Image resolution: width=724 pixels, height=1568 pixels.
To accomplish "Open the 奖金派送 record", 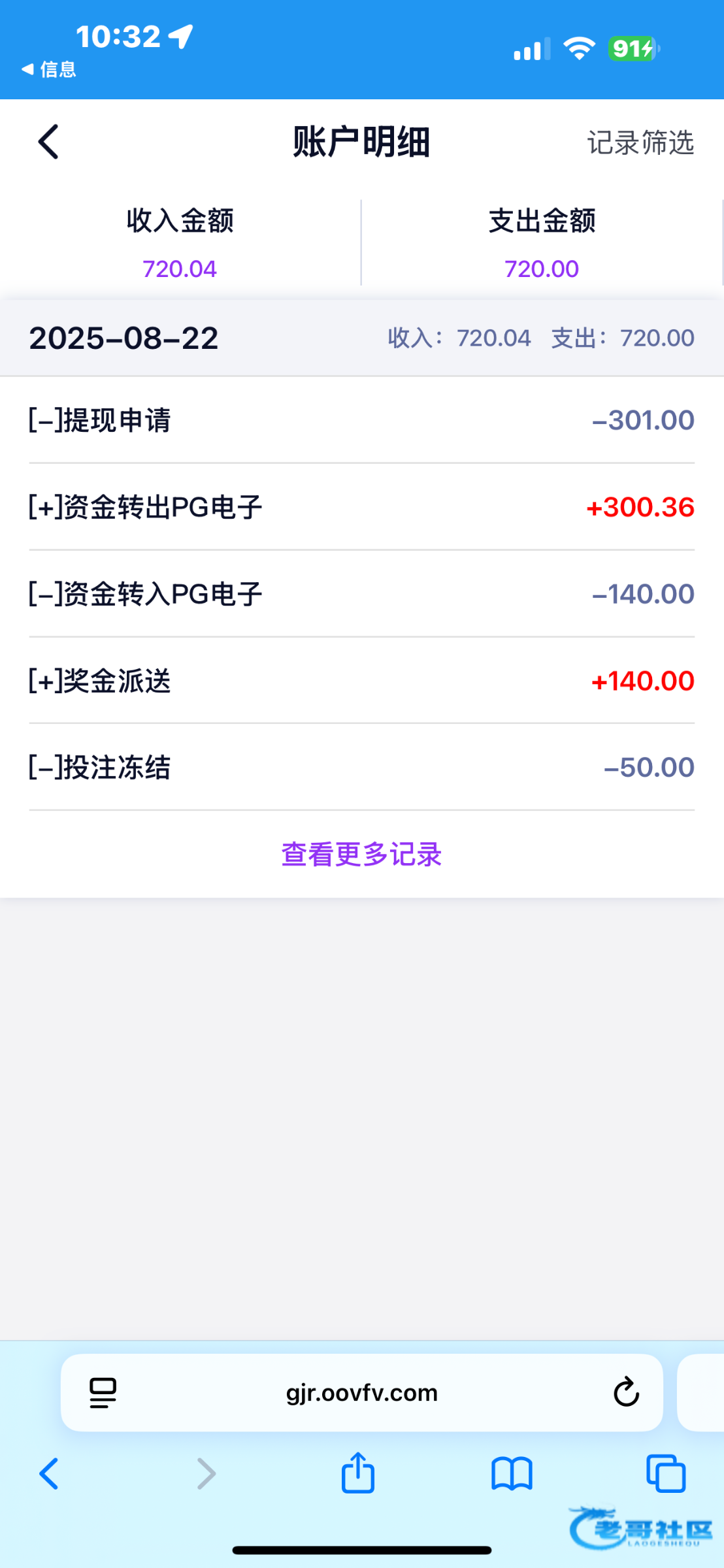I will [361, 681].
